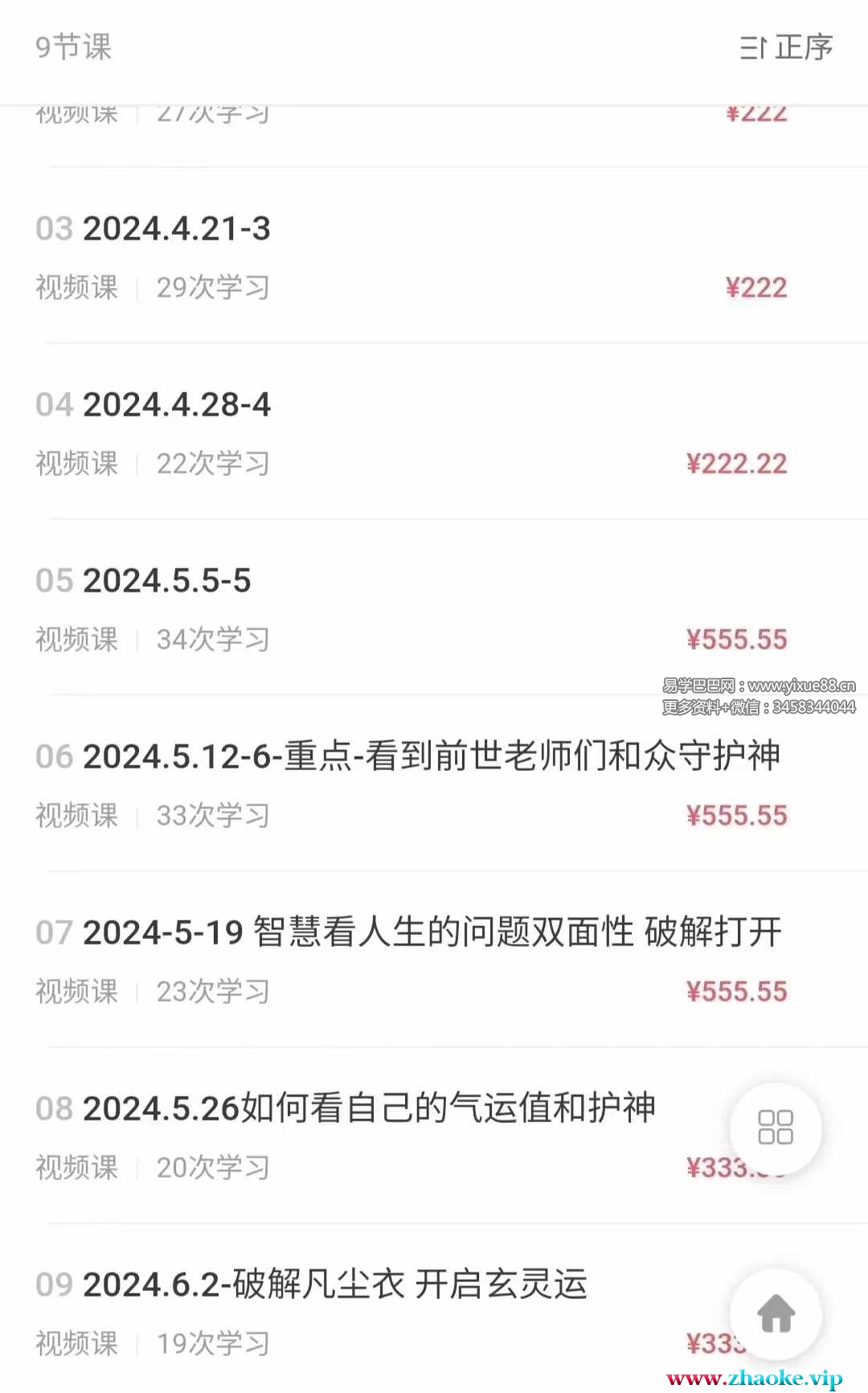This screenshot has width=868, height=1393.
Task: Open lesson 06 看到前世老师们和众守护神
Action: 407,756
